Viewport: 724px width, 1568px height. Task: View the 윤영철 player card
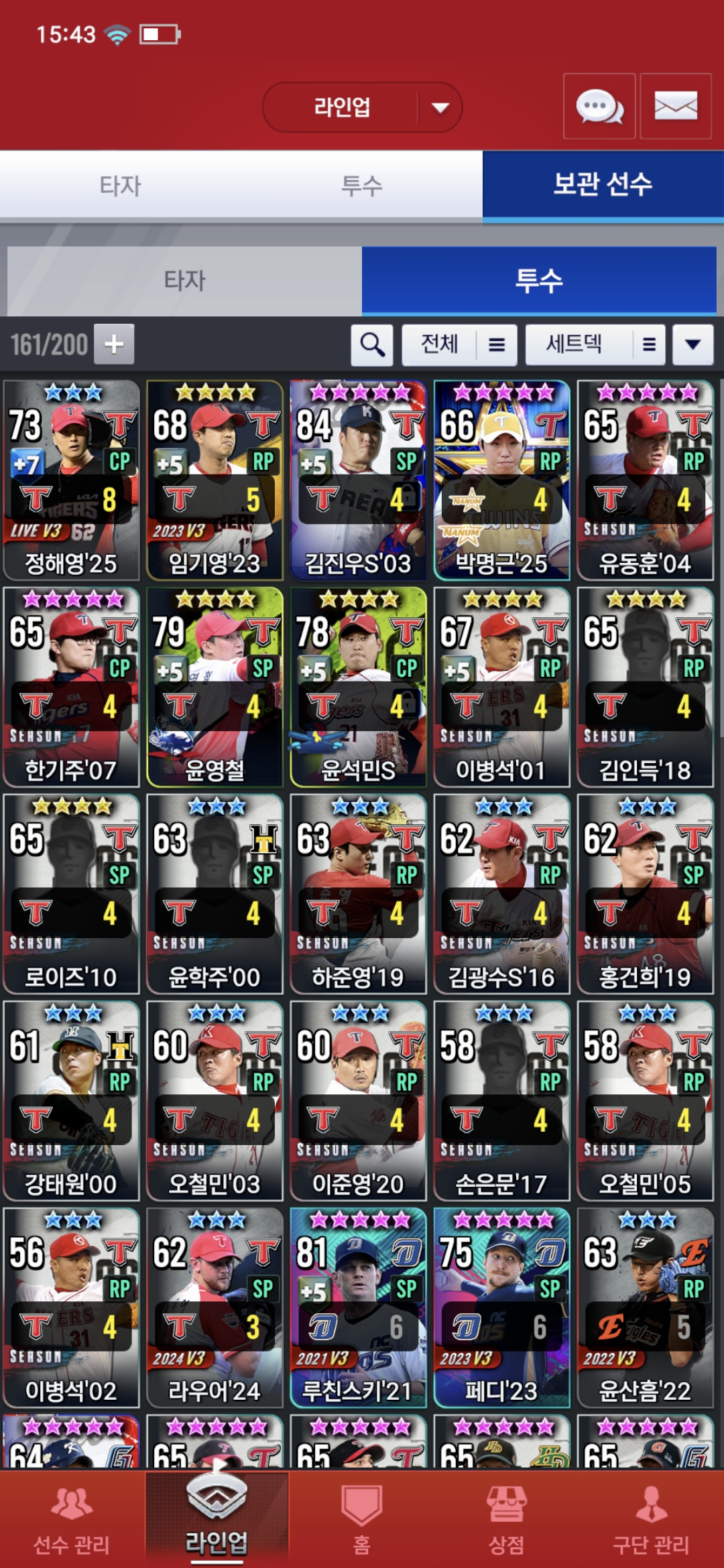(215, 687)
